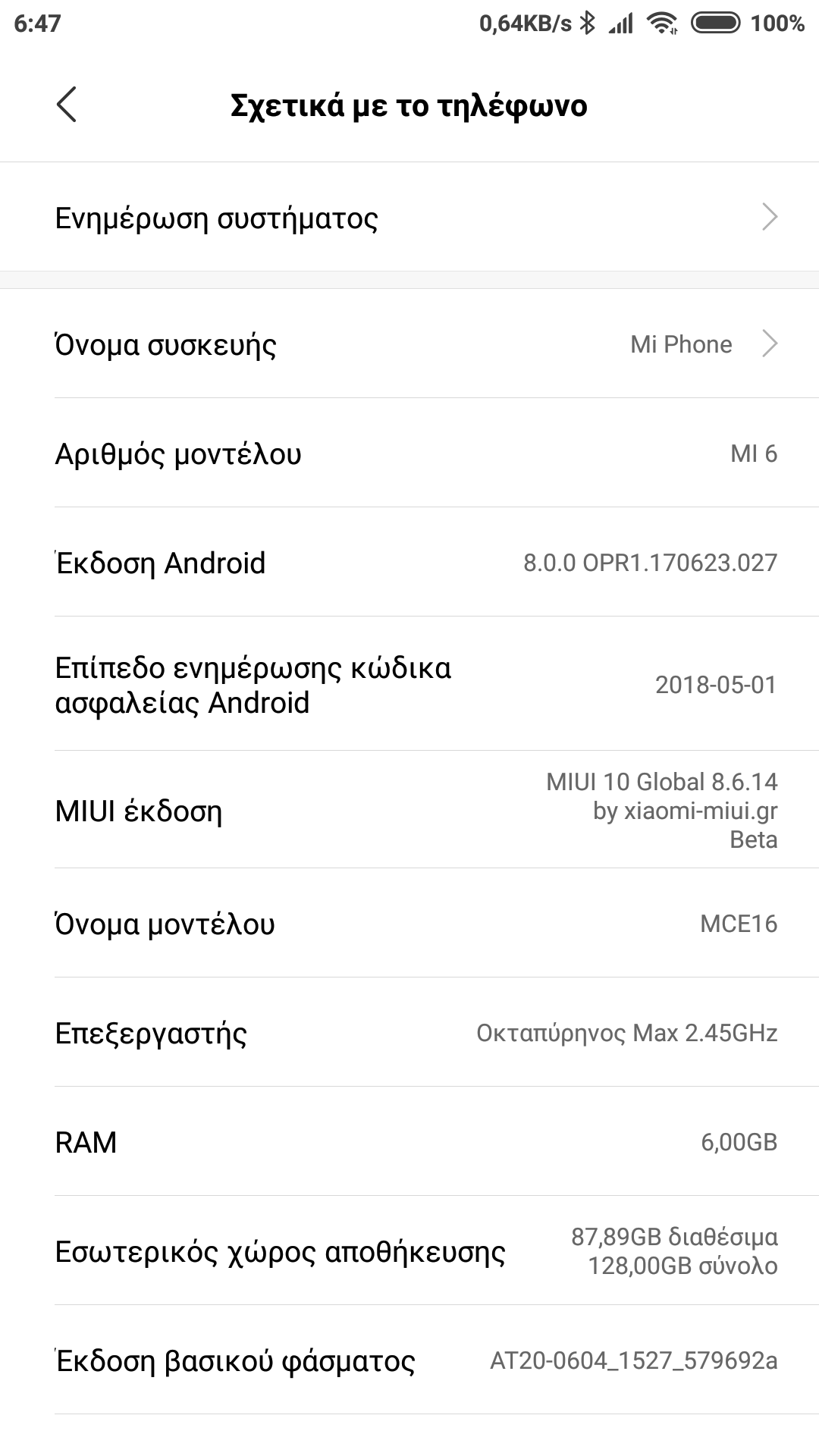
Task: Open Όνομα συσκευής row
Action: click(409, 344)
